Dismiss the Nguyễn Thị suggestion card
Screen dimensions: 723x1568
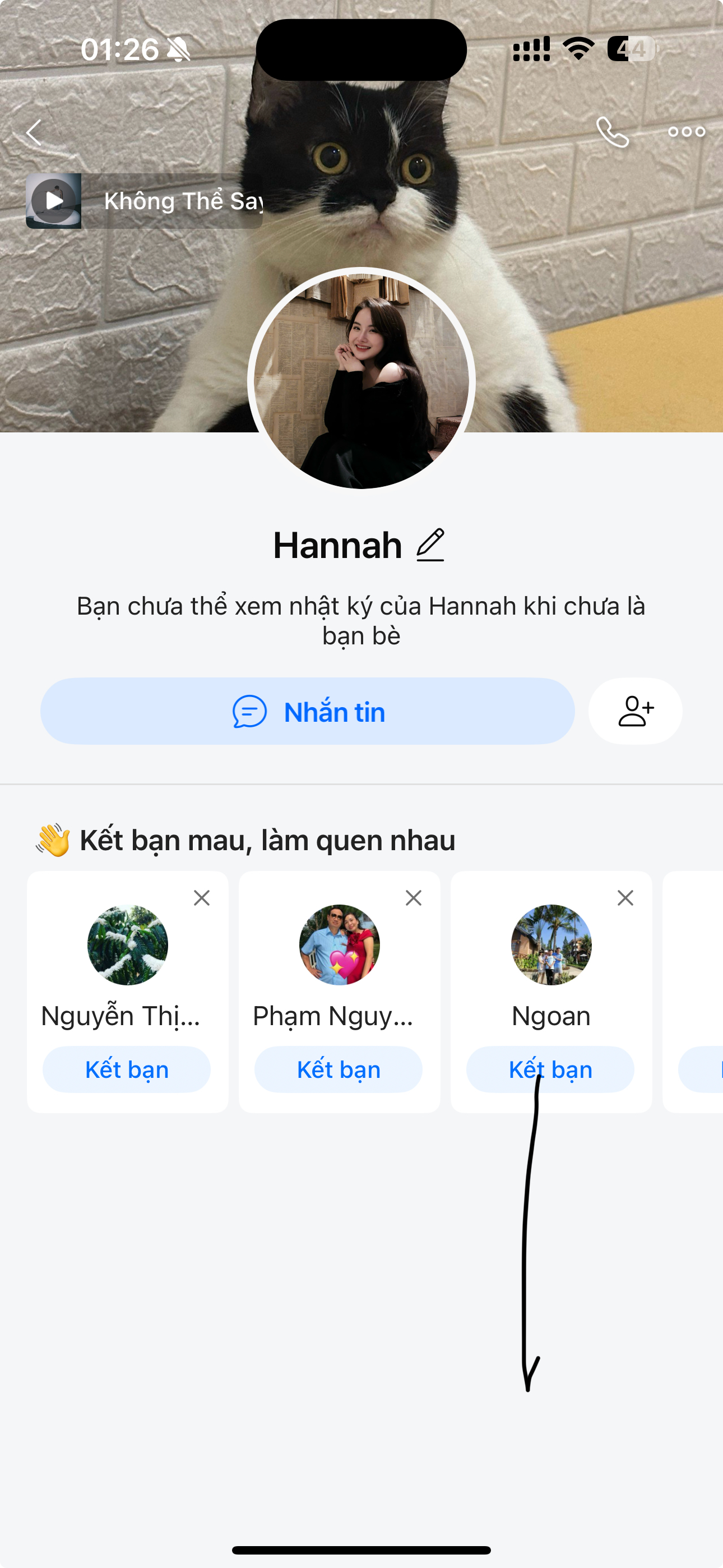(x=202, y=898)
